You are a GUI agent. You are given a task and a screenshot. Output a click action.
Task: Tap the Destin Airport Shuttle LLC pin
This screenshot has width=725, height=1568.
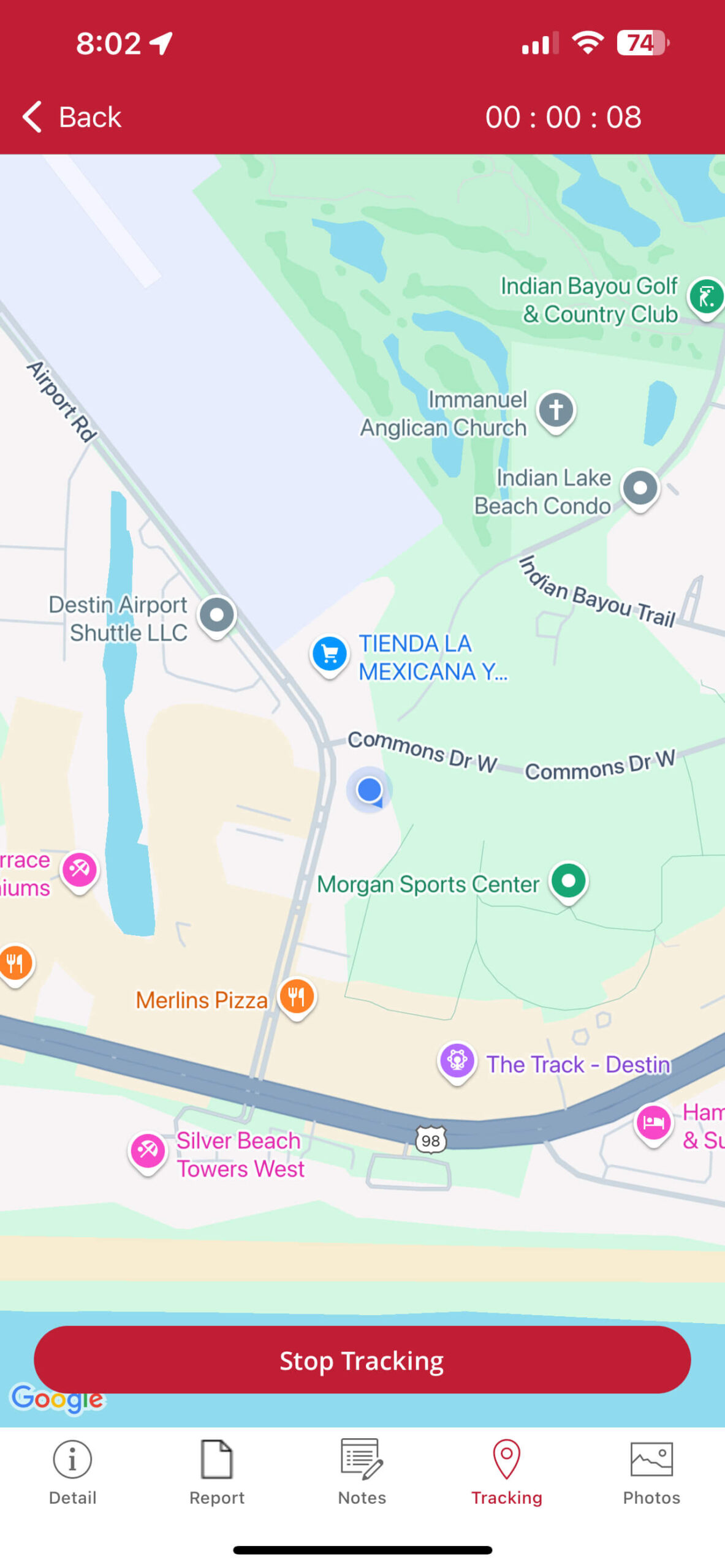point(217,615)
